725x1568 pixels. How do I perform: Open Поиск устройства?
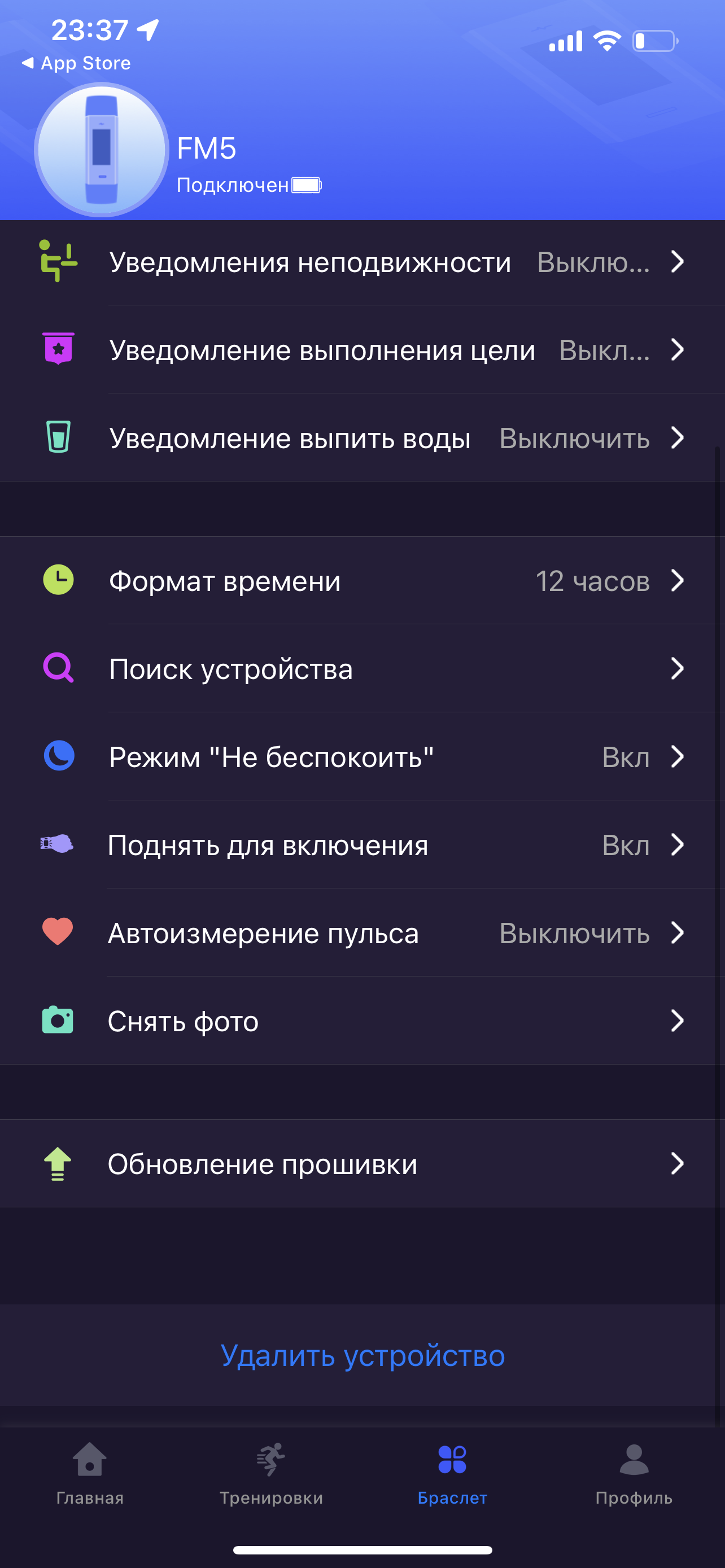coord(362,669)
